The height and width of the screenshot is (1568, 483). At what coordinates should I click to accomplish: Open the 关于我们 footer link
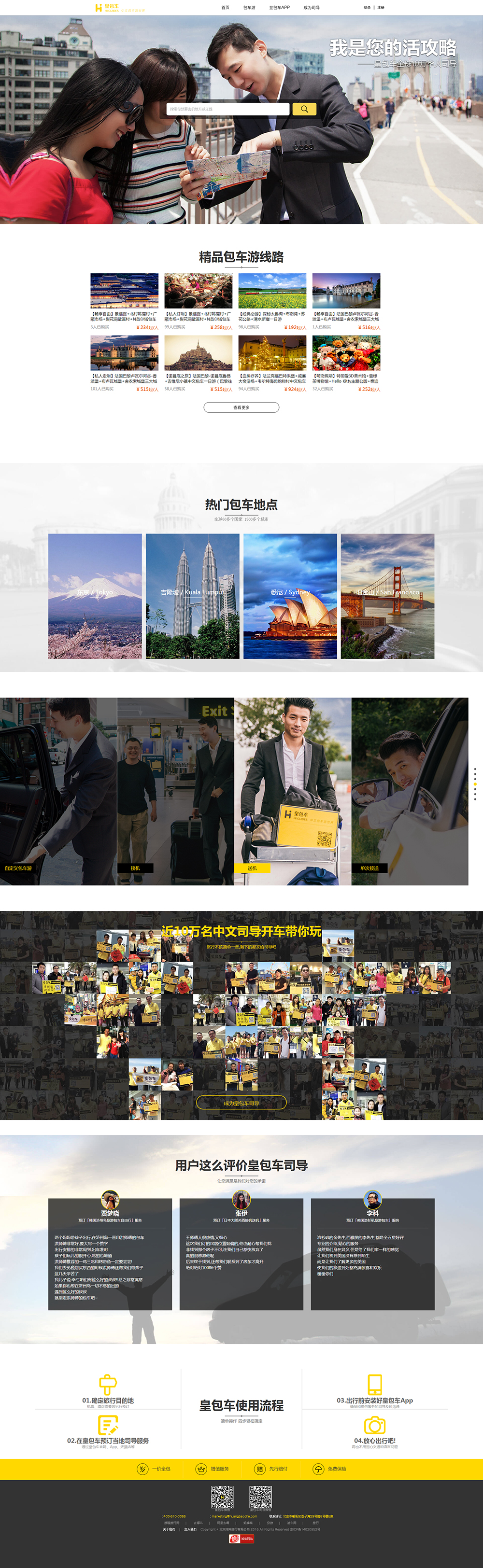tap(169, 1529)
